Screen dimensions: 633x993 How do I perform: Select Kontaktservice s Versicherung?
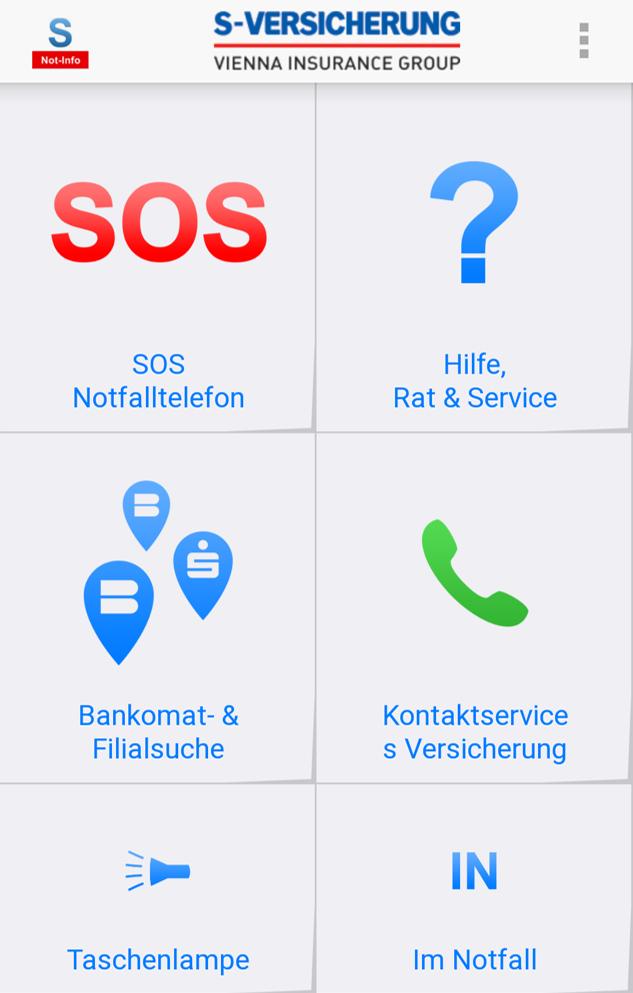tap(474, 608)
